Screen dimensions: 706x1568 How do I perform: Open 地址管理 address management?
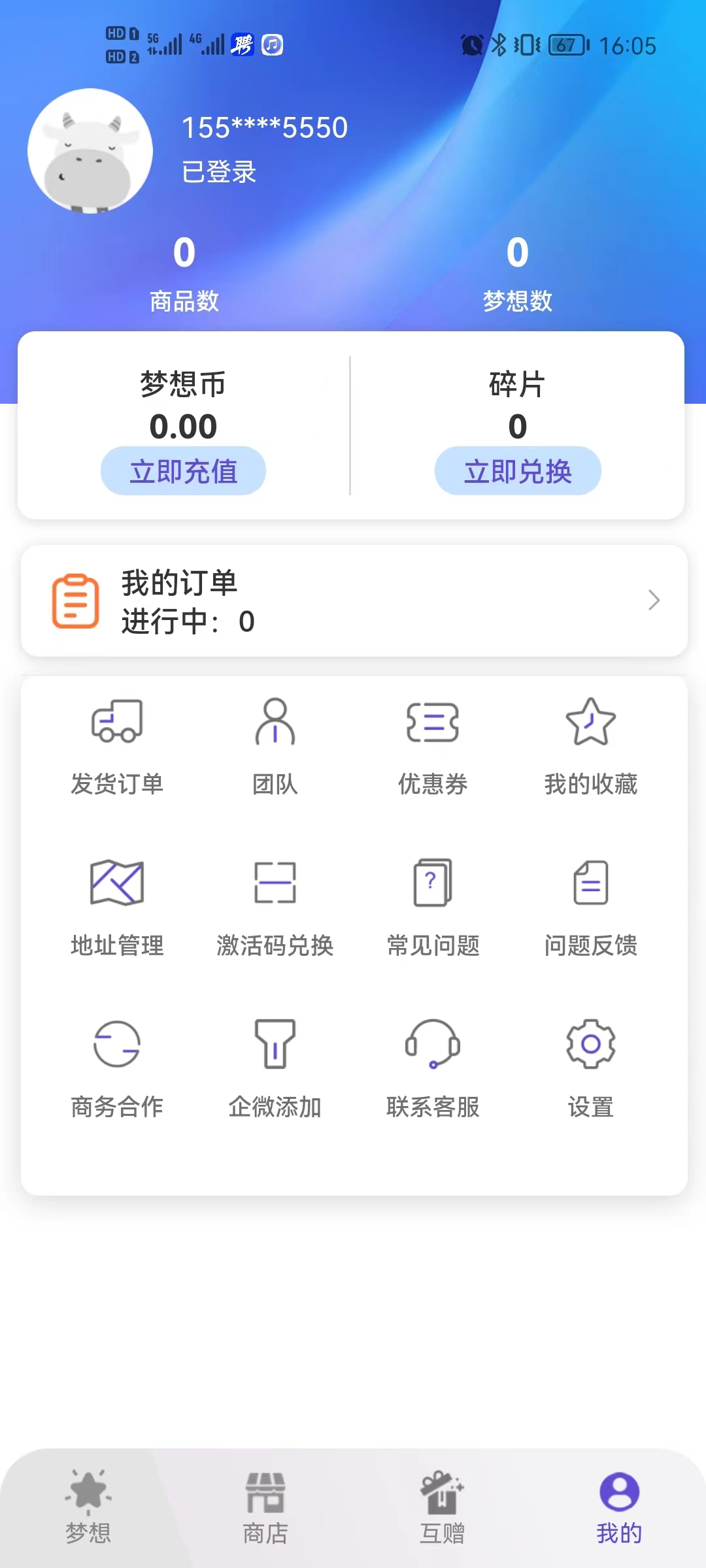coord(117,907)
